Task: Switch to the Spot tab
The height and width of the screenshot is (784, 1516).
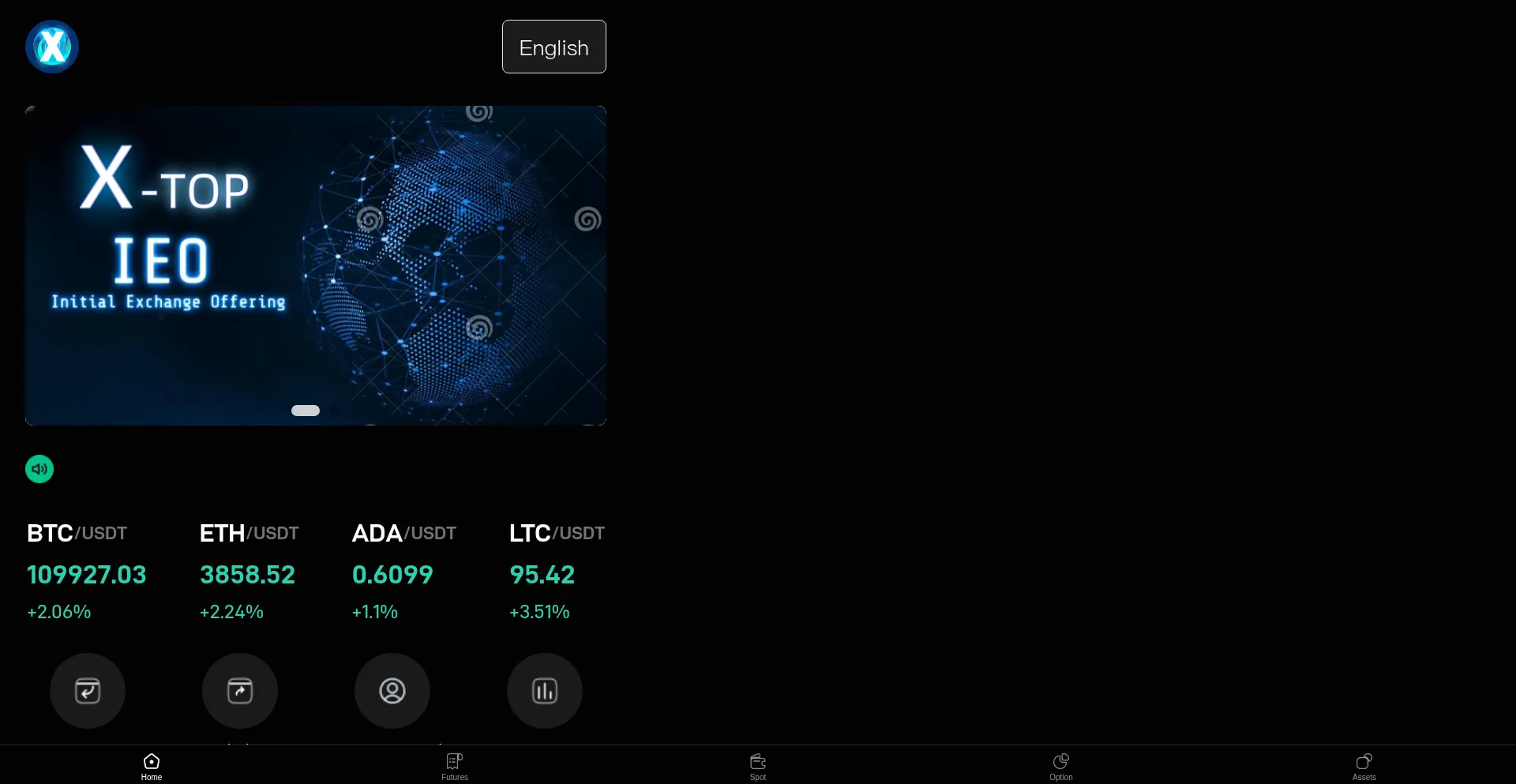Action: [x=758, y=766]
